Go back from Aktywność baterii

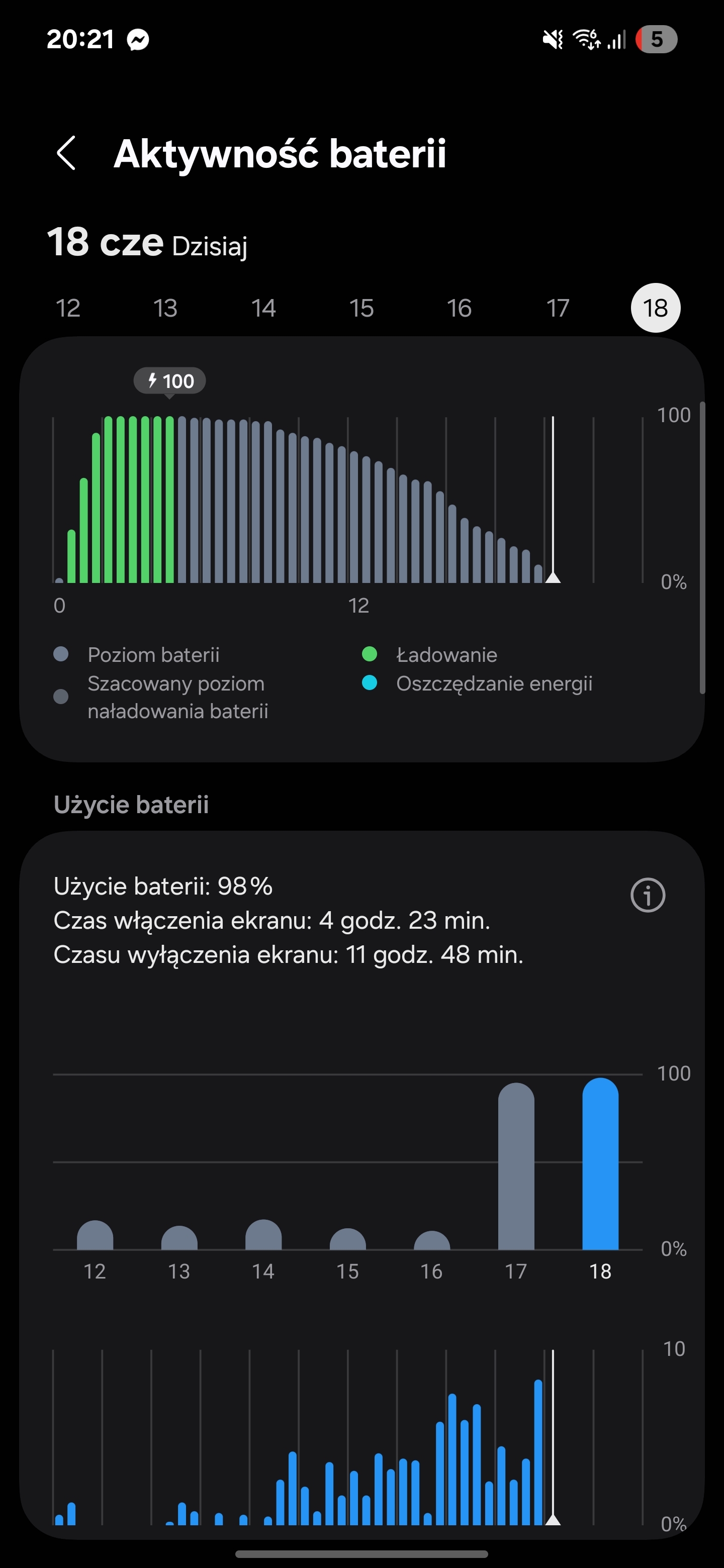66,153
